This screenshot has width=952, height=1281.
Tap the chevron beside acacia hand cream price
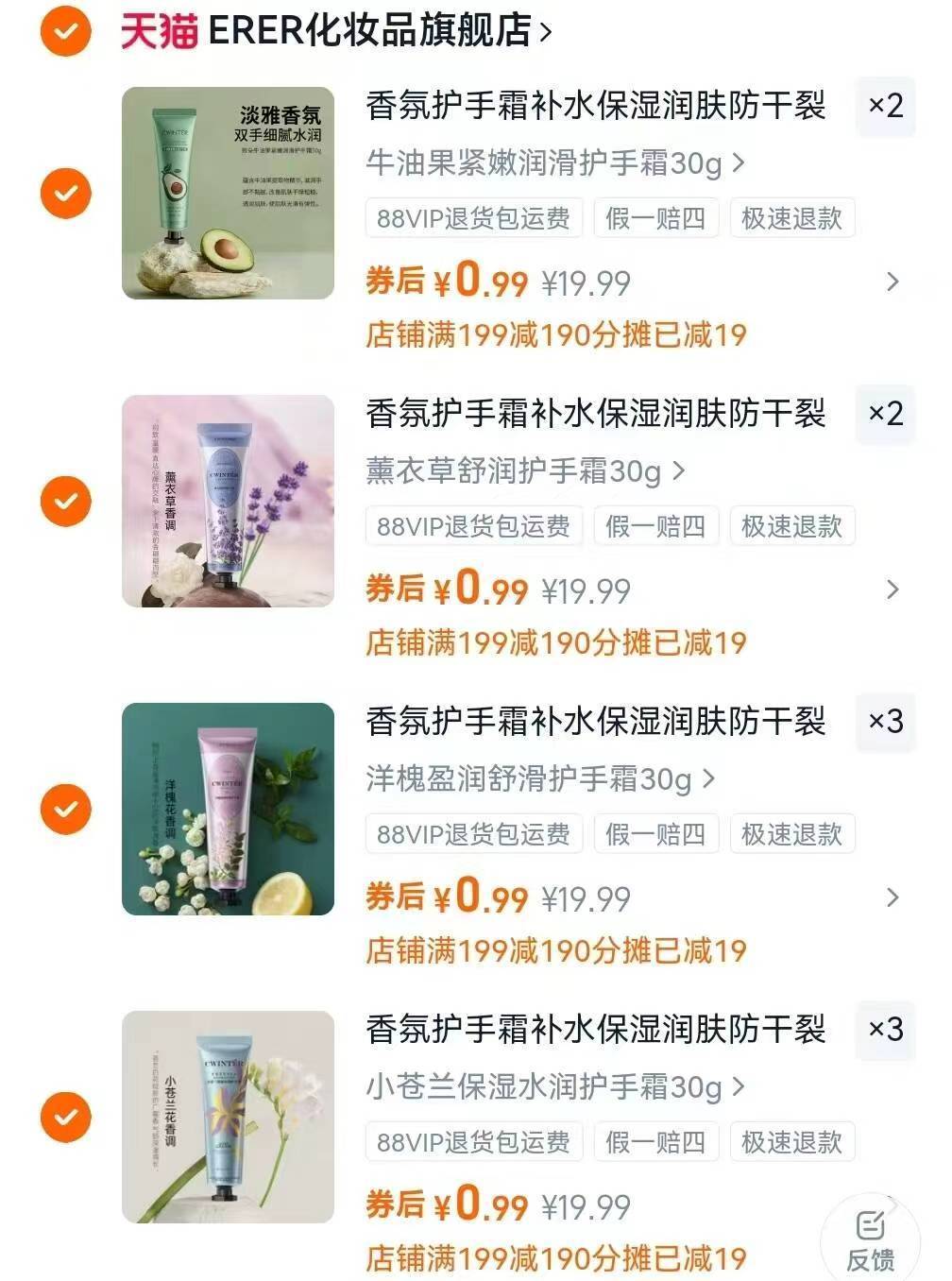pyautogui.click(x=892, y=897)
